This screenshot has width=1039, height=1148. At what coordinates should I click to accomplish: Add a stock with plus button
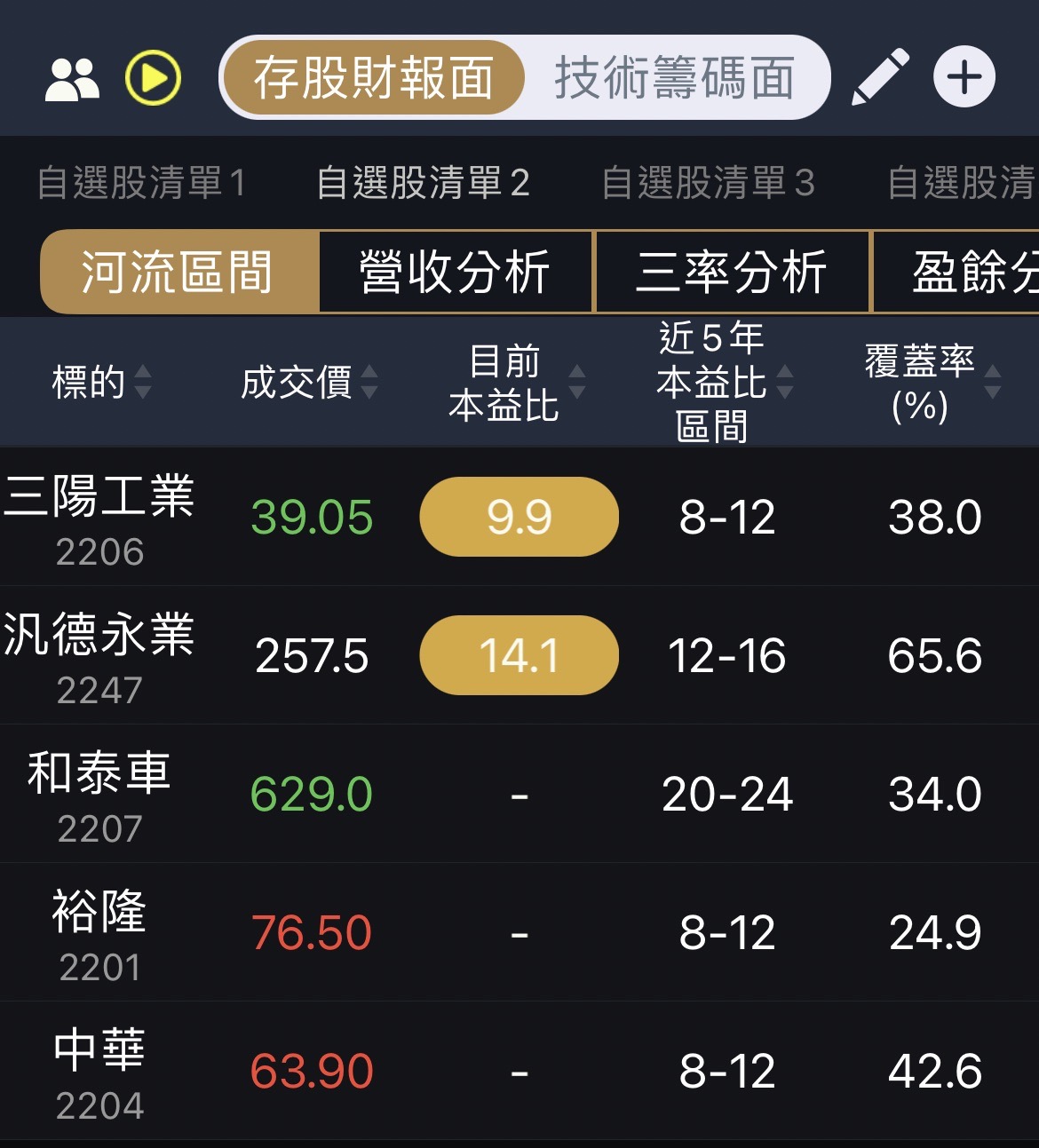click(x=964, y=78)
